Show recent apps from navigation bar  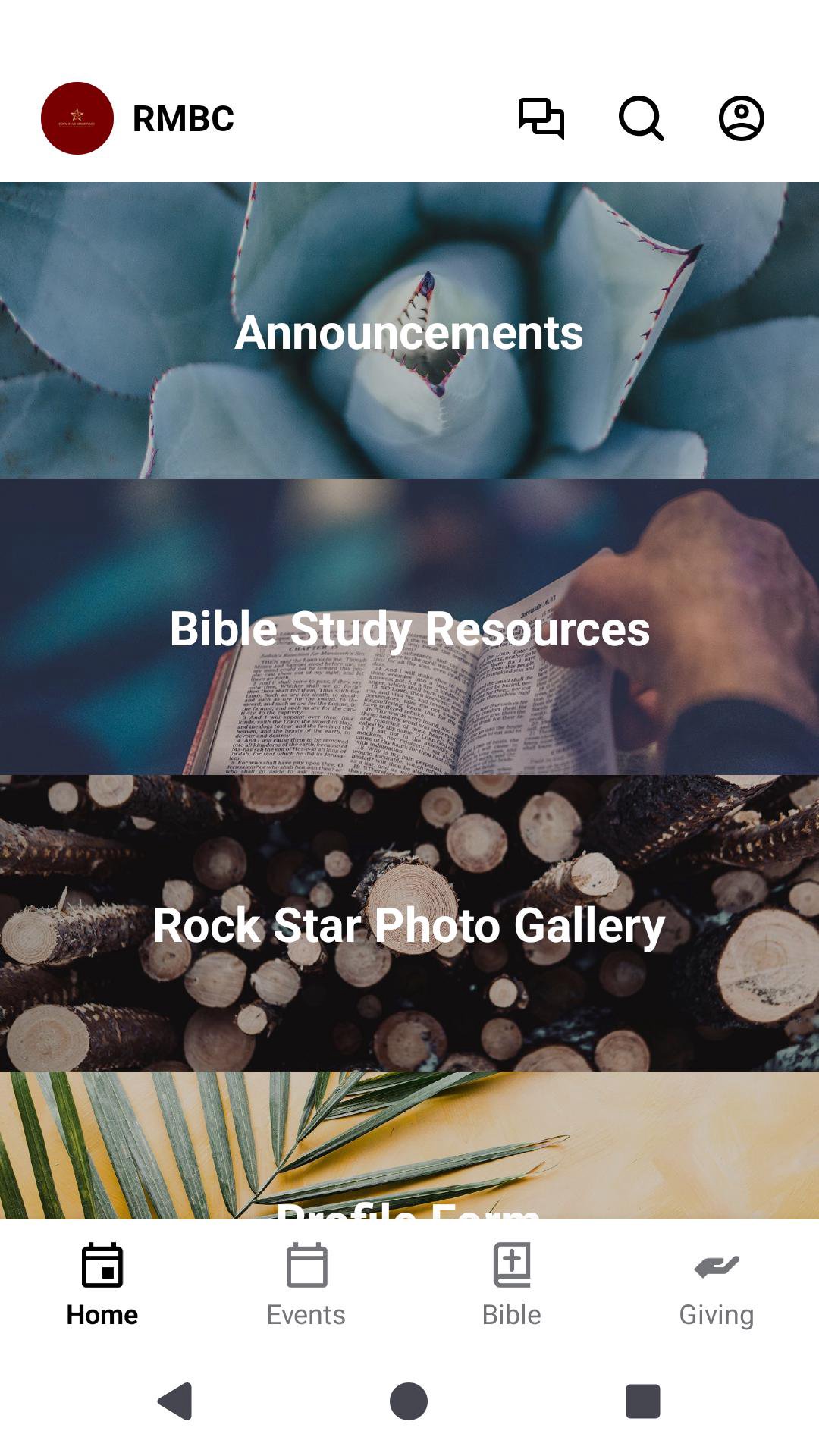(x=642, y=1401)
